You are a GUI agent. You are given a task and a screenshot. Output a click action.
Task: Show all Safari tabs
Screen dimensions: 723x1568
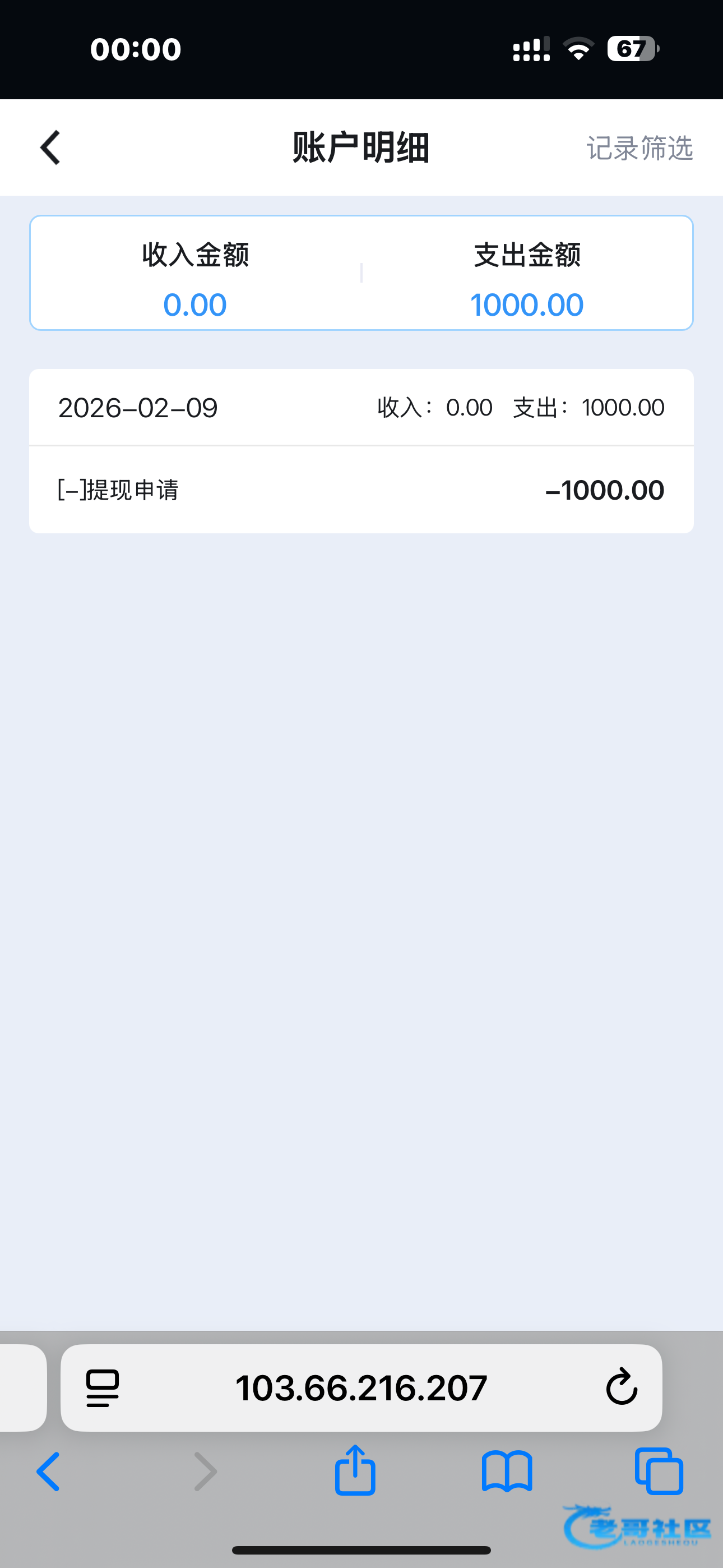coord(659,1472)
